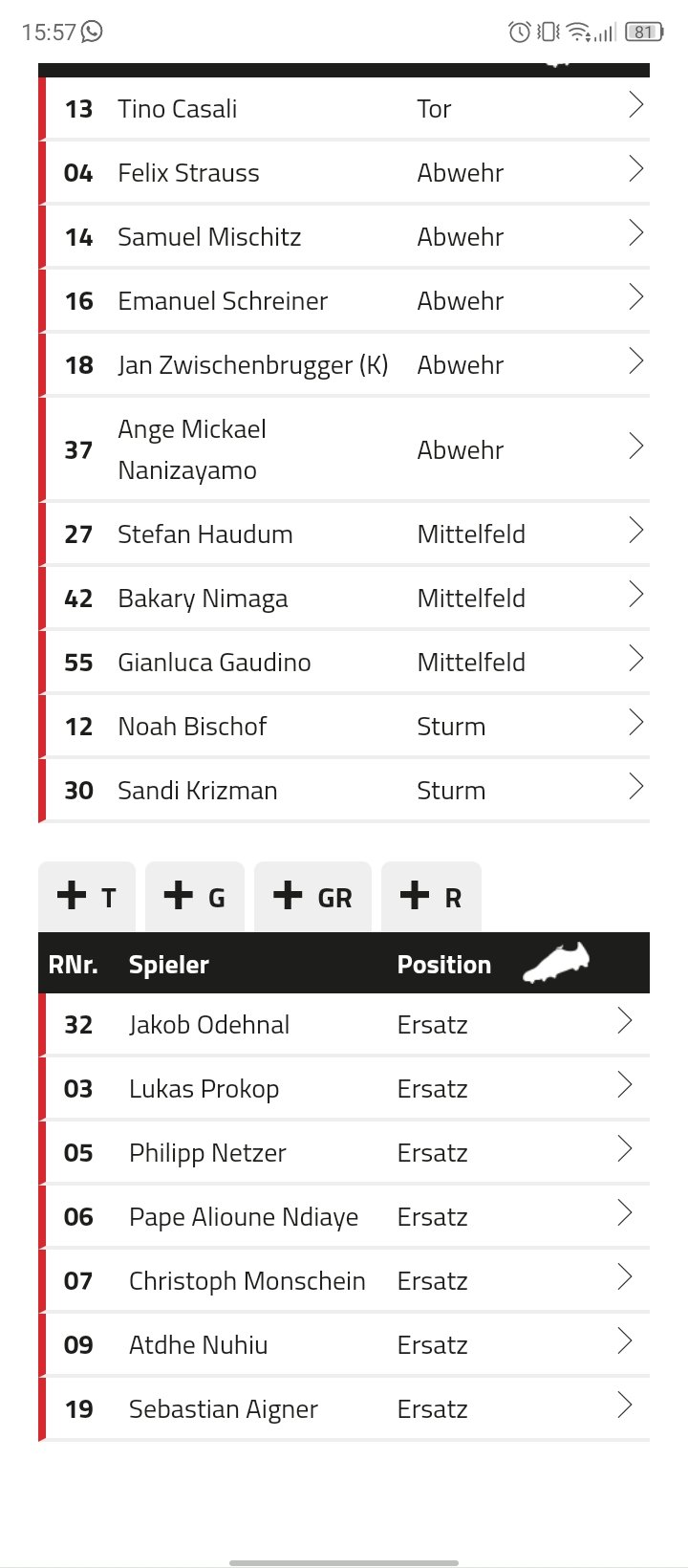View Emanuel Schreiner's profile row
The height and width of the screenshot is (1568, 688).
[x=344, y=300]
